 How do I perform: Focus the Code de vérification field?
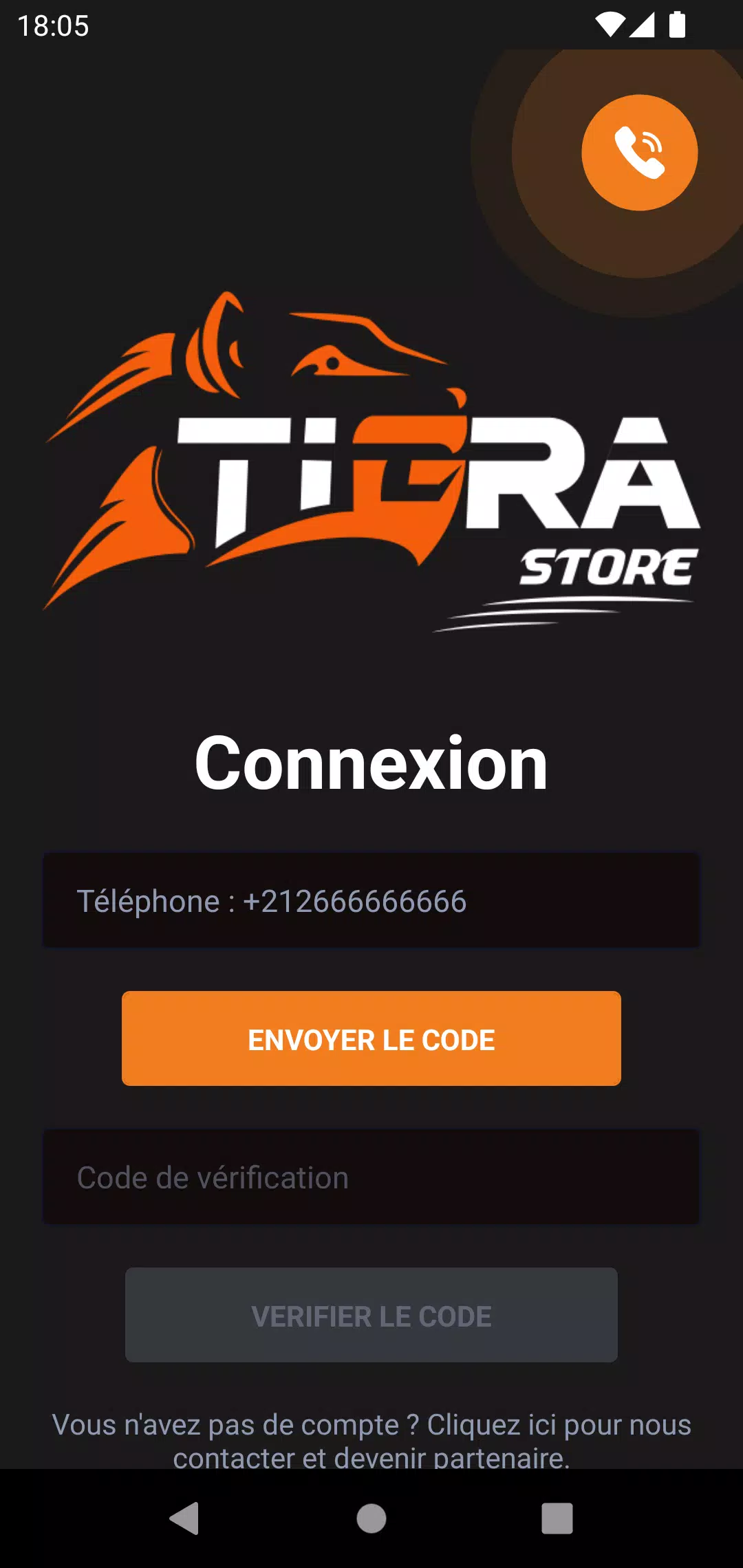pyautogui.click(x=371, y=1177)
